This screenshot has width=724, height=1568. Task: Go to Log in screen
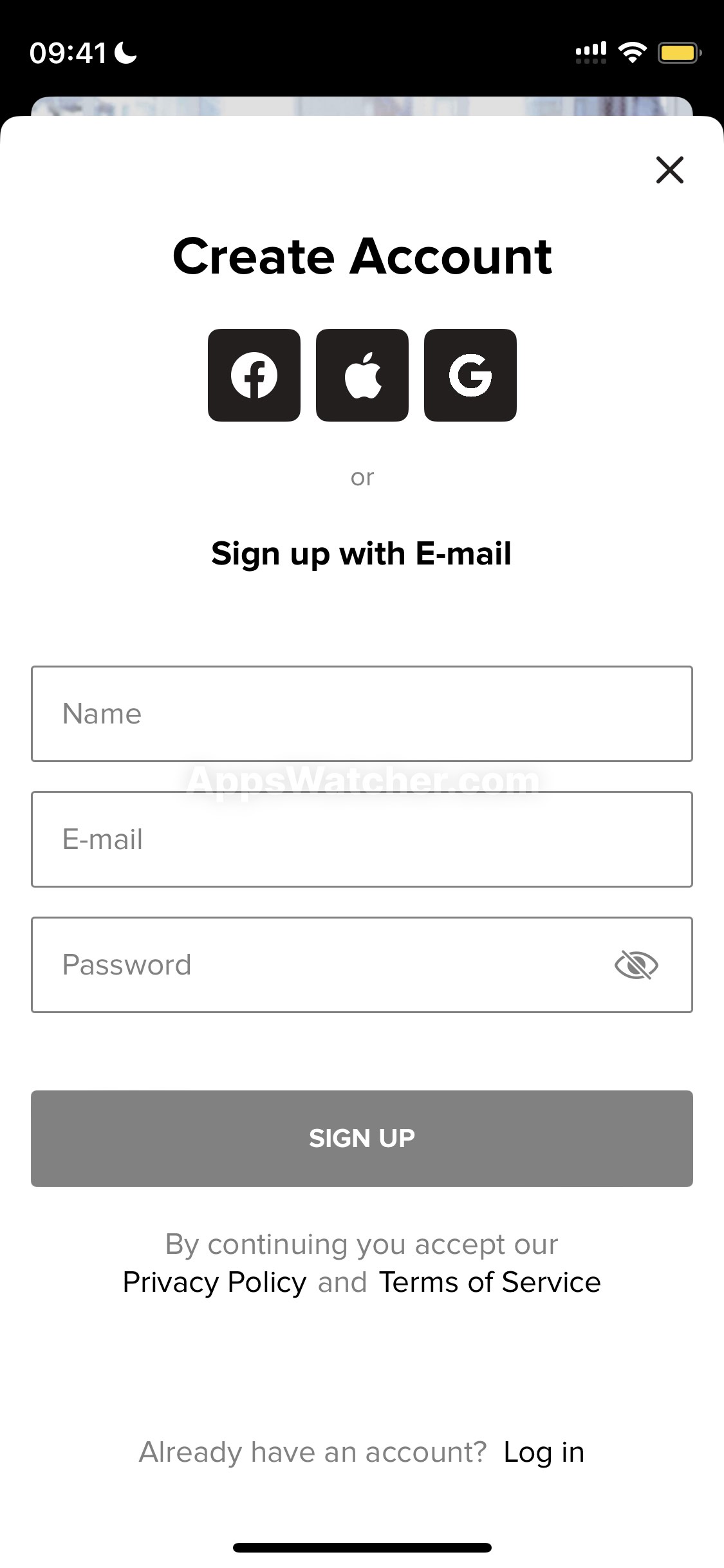(x=544, y=1453)
